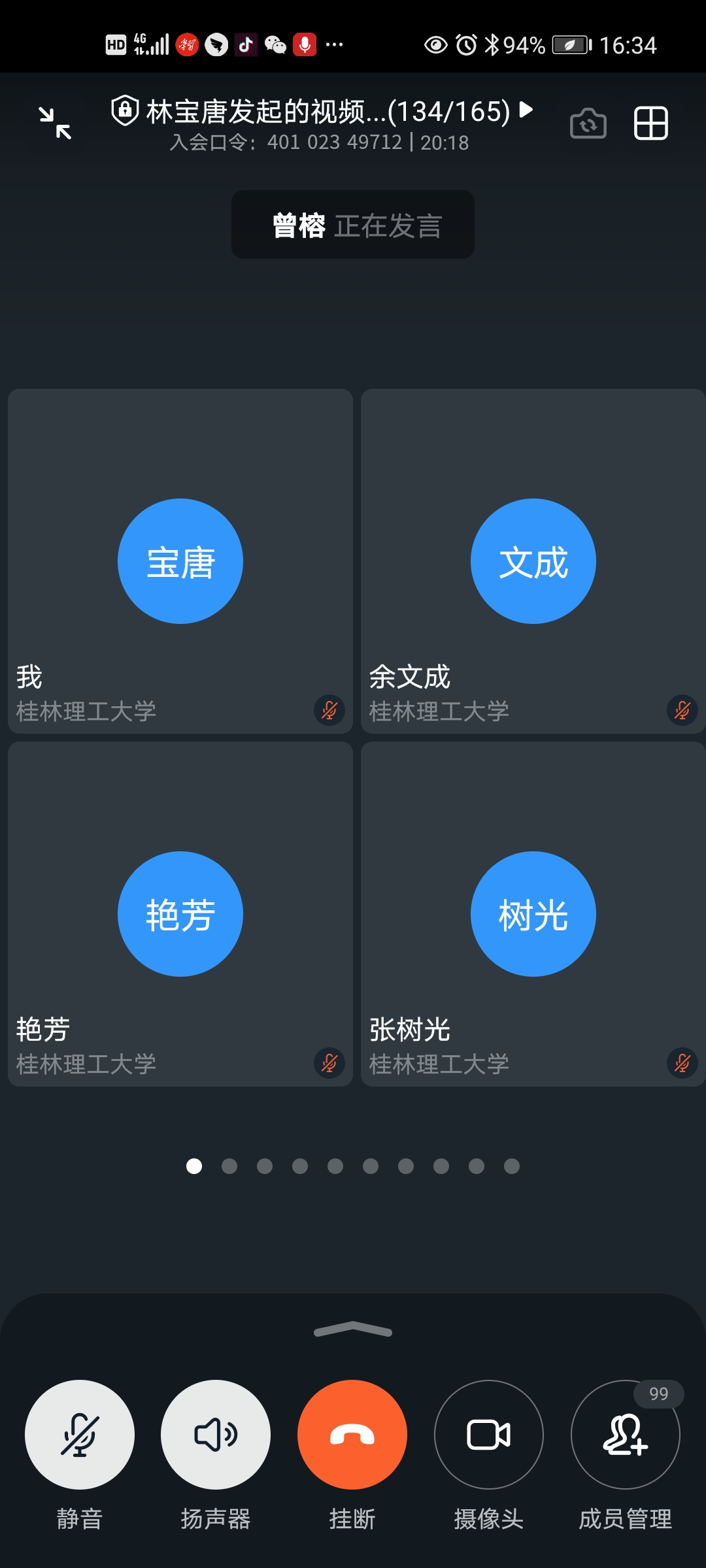Image resolution: width=706 pixels, height=1568 pixels.
Task: Change the participant grid layout
Action: point(651,123)
